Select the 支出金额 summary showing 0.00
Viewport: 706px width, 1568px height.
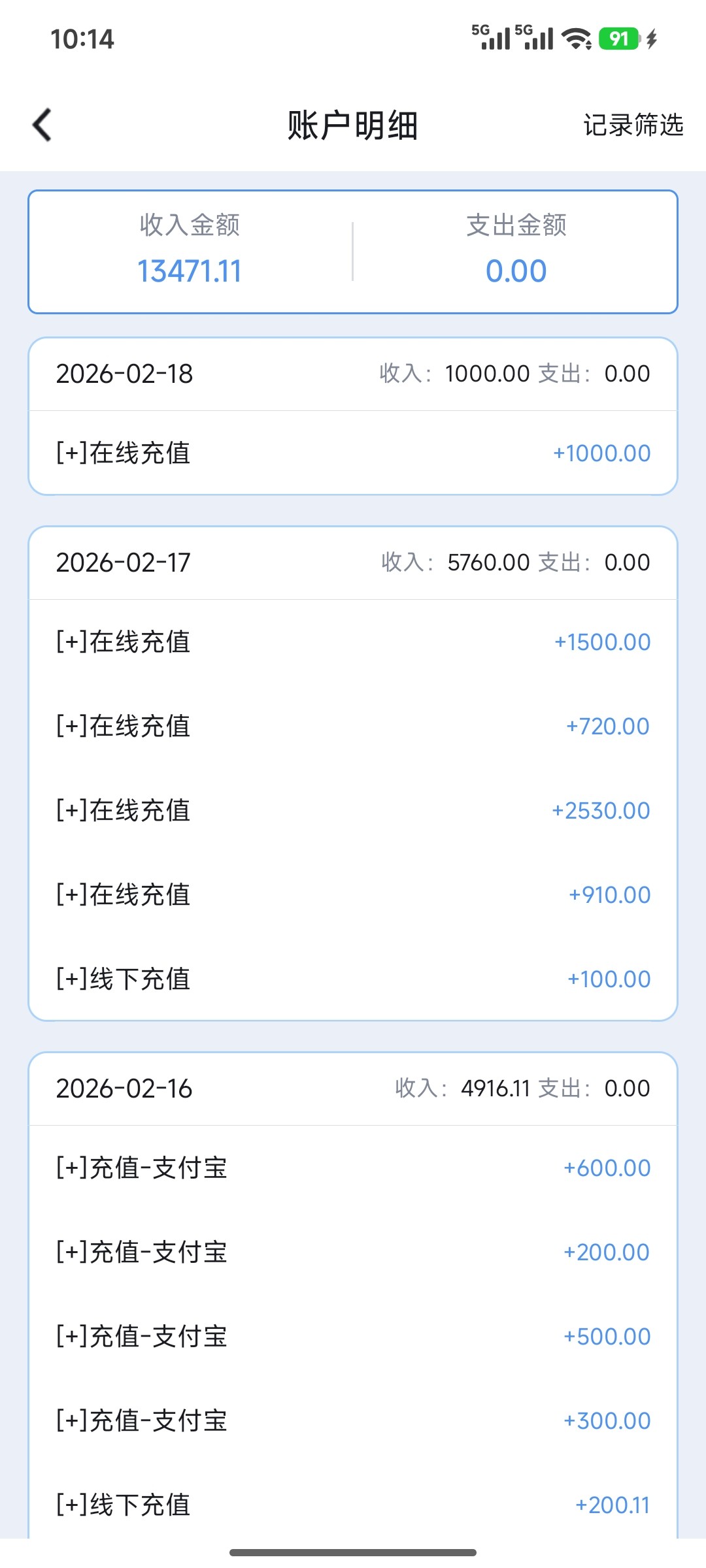[516, 270]
